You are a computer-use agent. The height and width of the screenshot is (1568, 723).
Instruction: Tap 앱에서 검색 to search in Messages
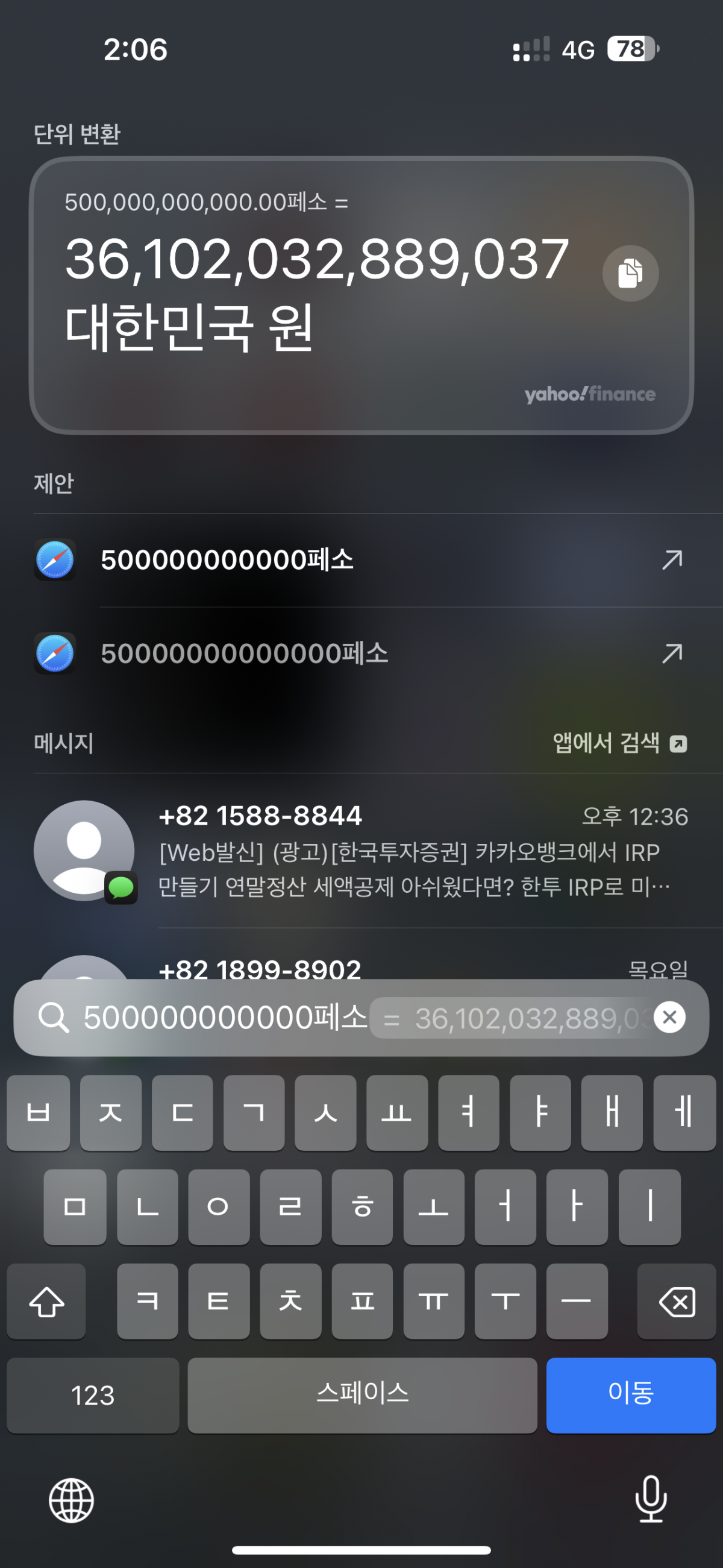[x=619, y=743]
